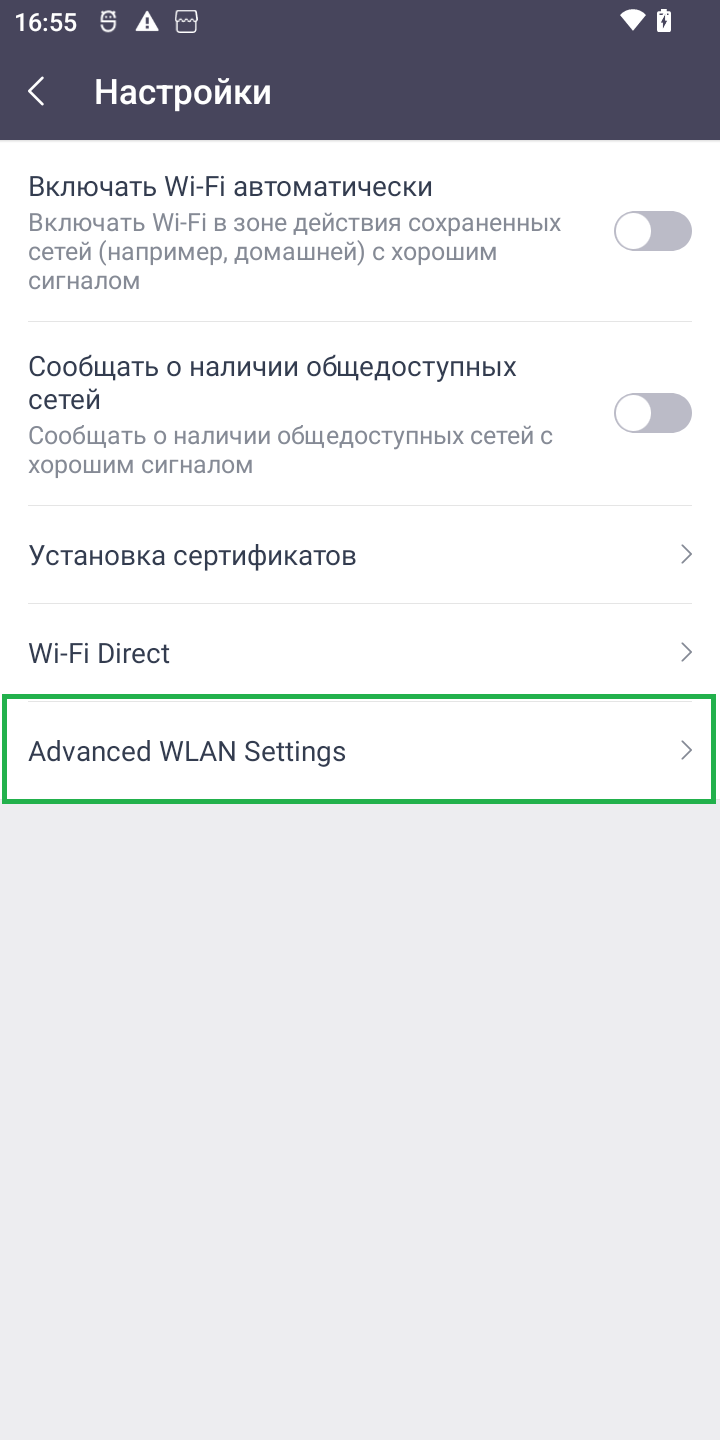The image size is (720, 1440).
Task: Go back from the Настройки screen
Action: click(x=37, y=92)
